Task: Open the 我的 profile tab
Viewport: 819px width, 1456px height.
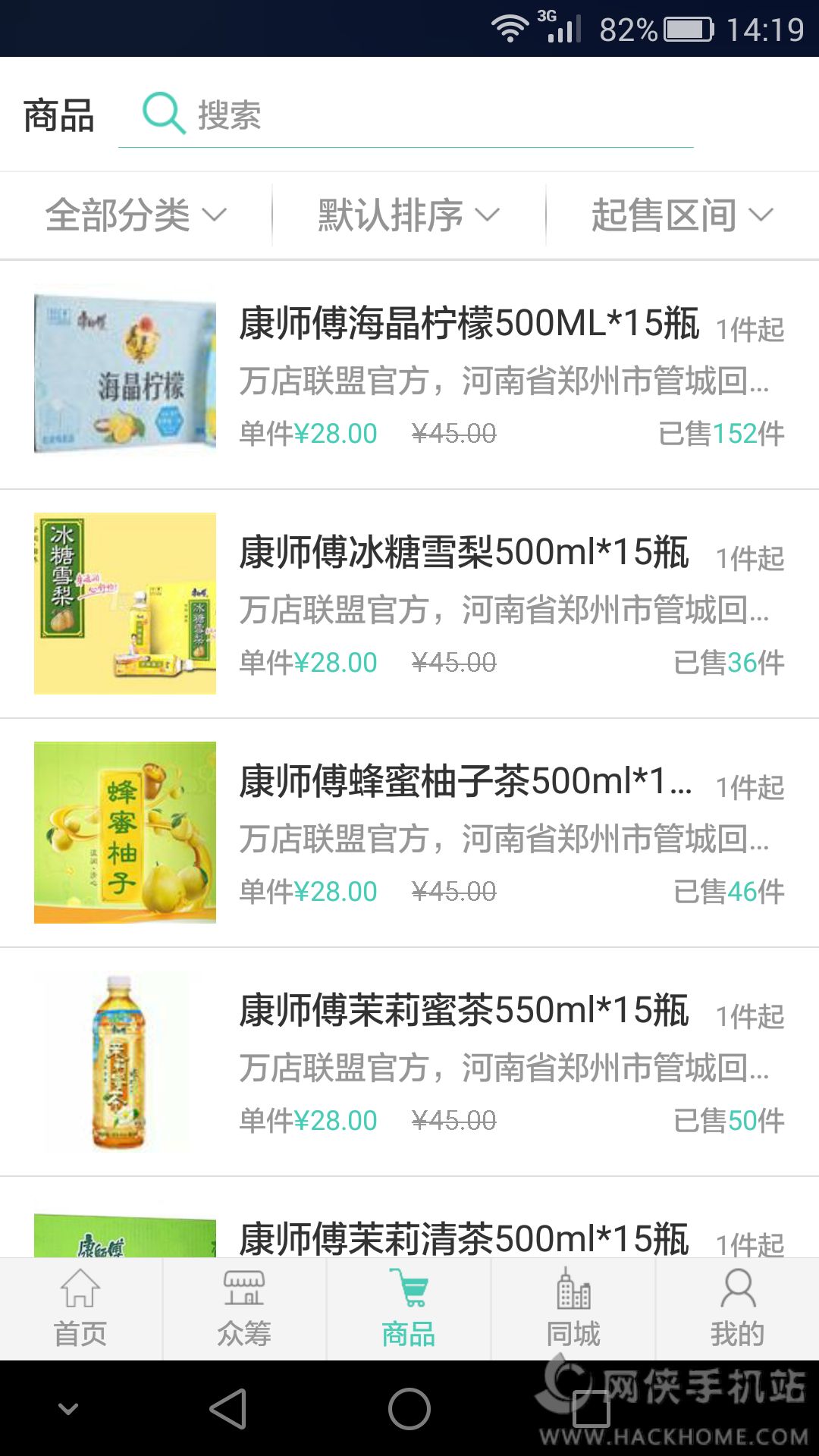Action: 737,1309
